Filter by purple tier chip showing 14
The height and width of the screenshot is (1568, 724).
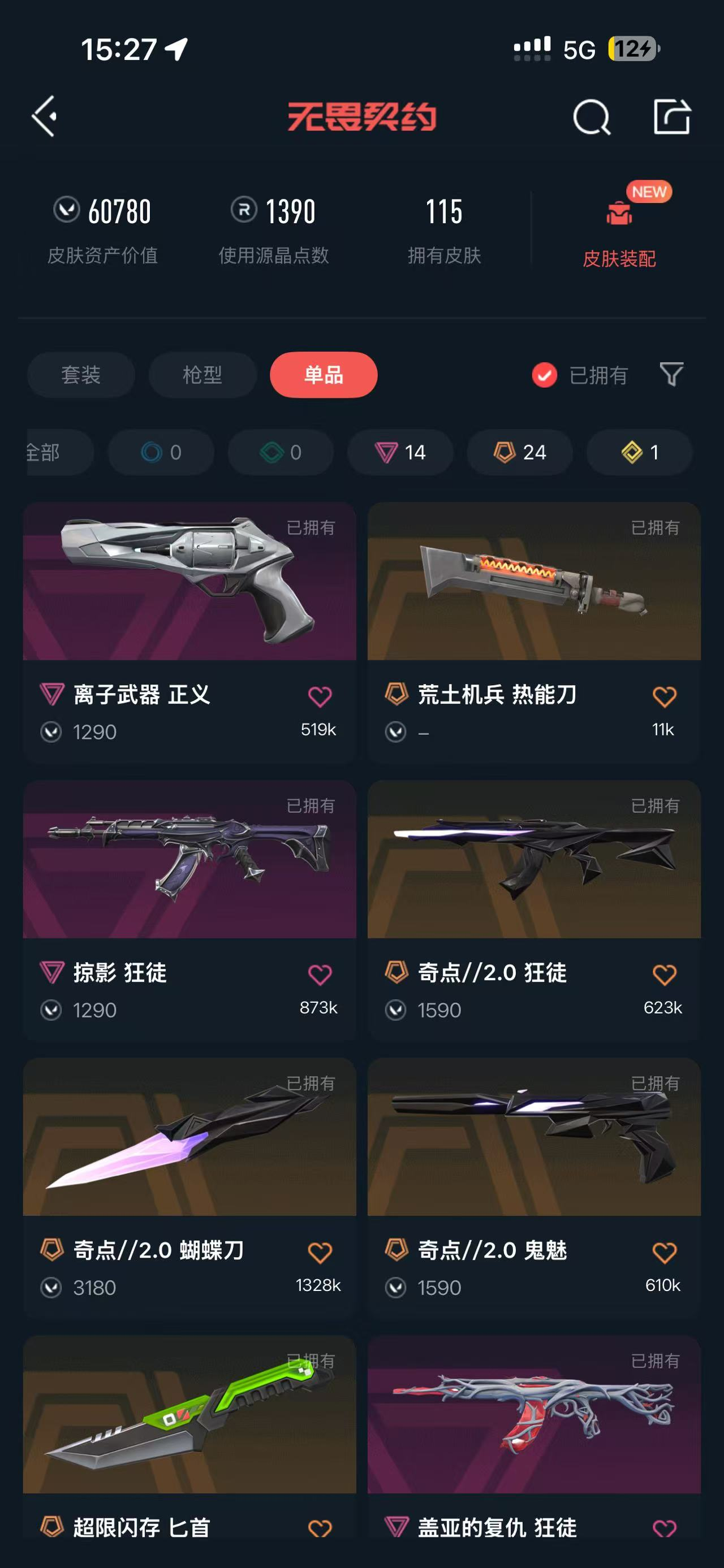click(400, 452)
